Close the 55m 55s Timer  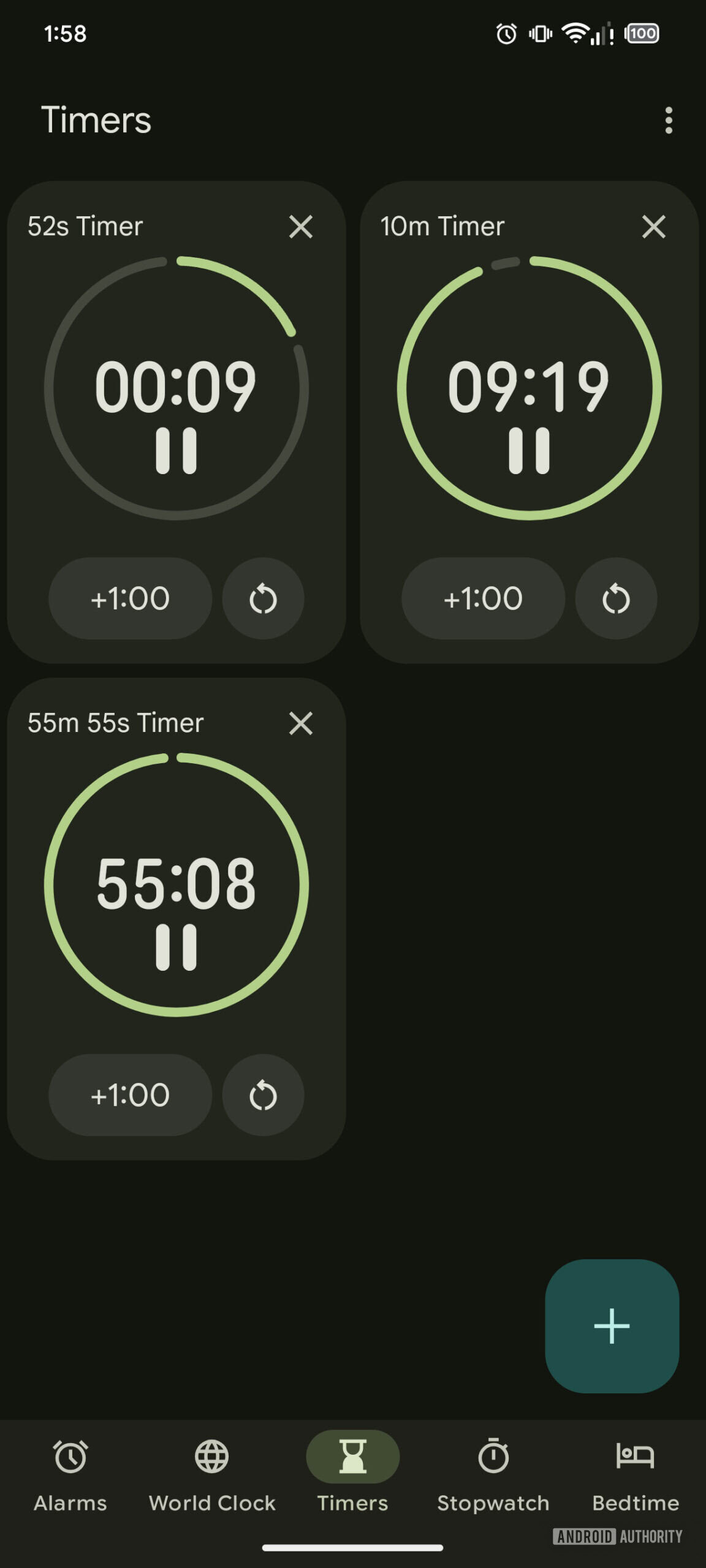(x=301, y=723)
